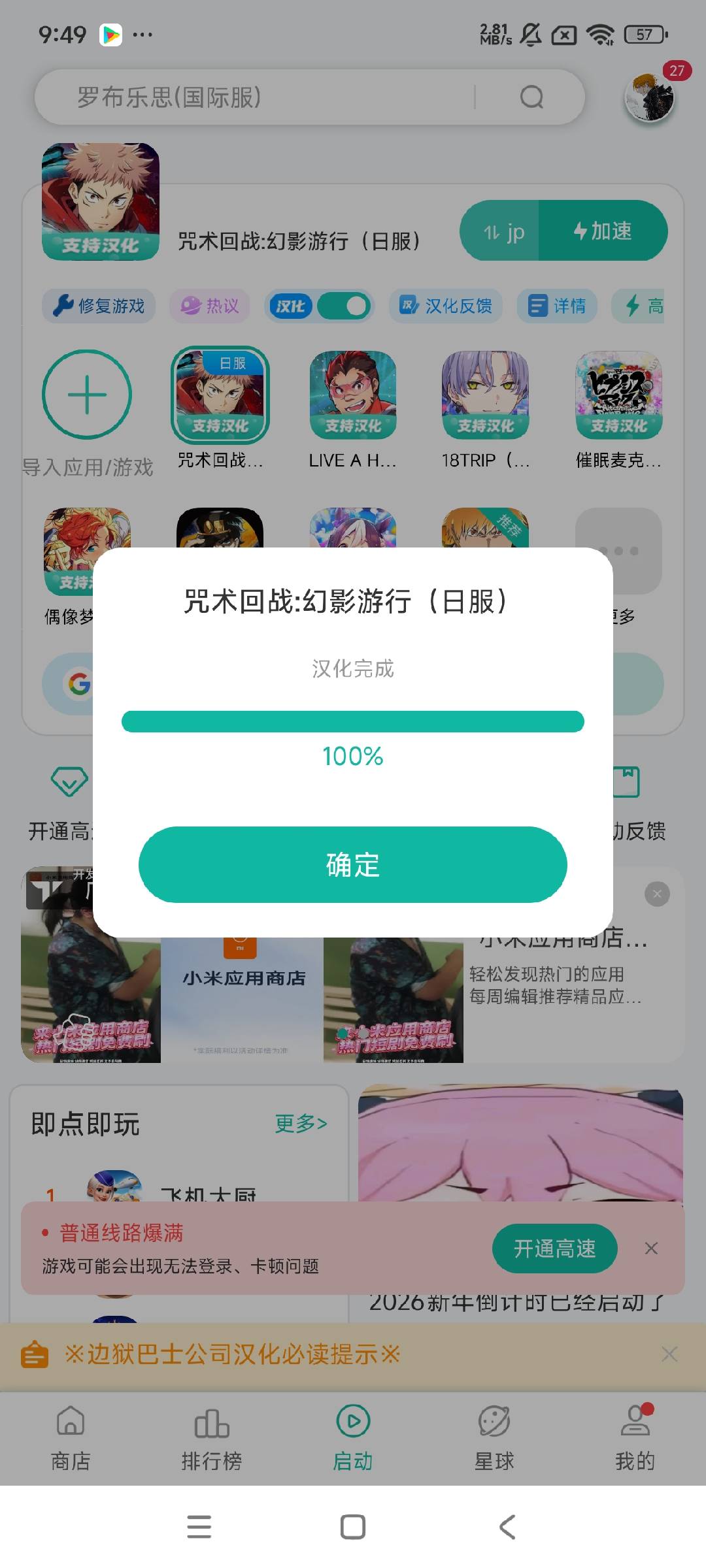This screenshot has width=706, height=1568.
Task: Confirm the 汉化完成 dialog with 确定
Action: click(x=352, y=864)
